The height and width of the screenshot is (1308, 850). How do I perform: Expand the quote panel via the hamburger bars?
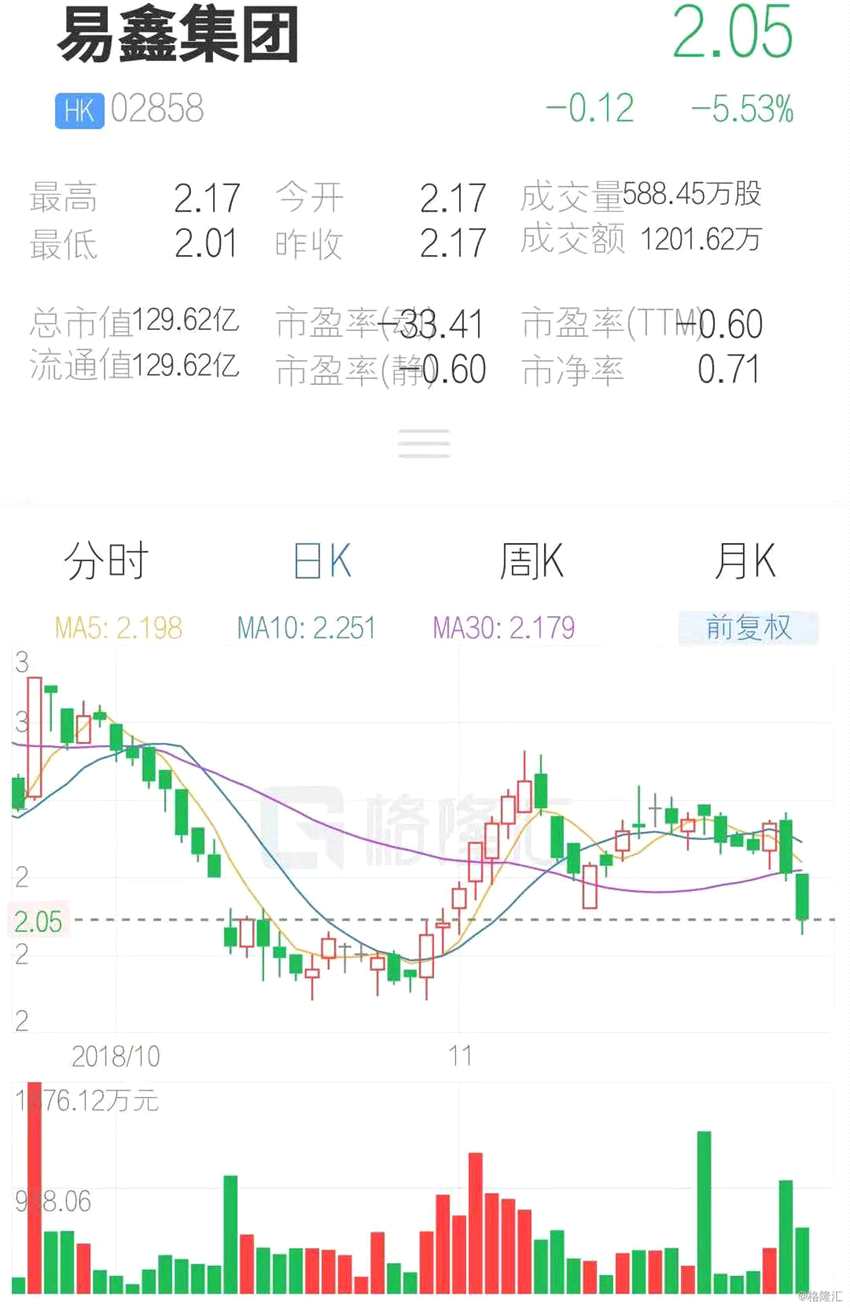point(424,443)
